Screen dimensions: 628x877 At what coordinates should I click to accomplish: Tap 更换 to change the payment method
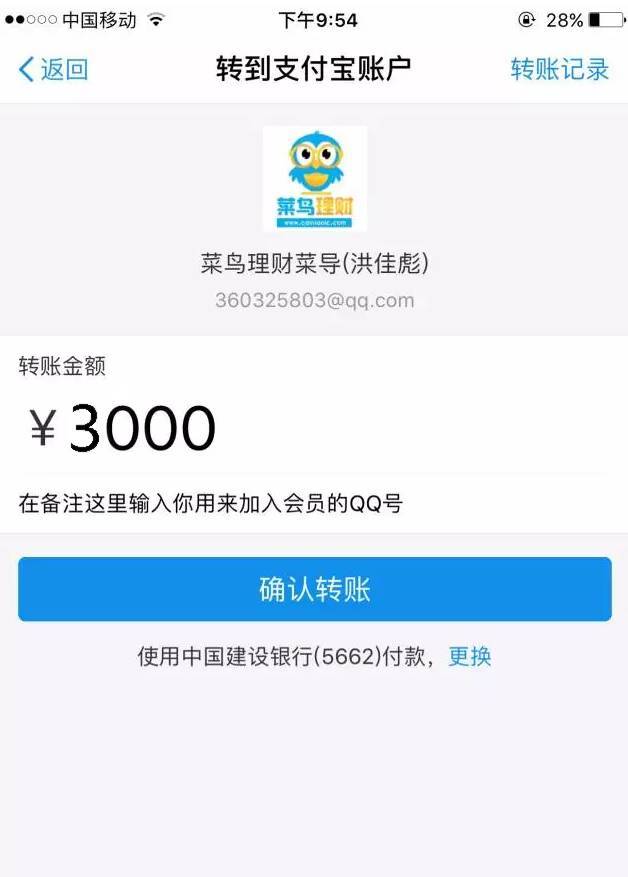point(469,657)
